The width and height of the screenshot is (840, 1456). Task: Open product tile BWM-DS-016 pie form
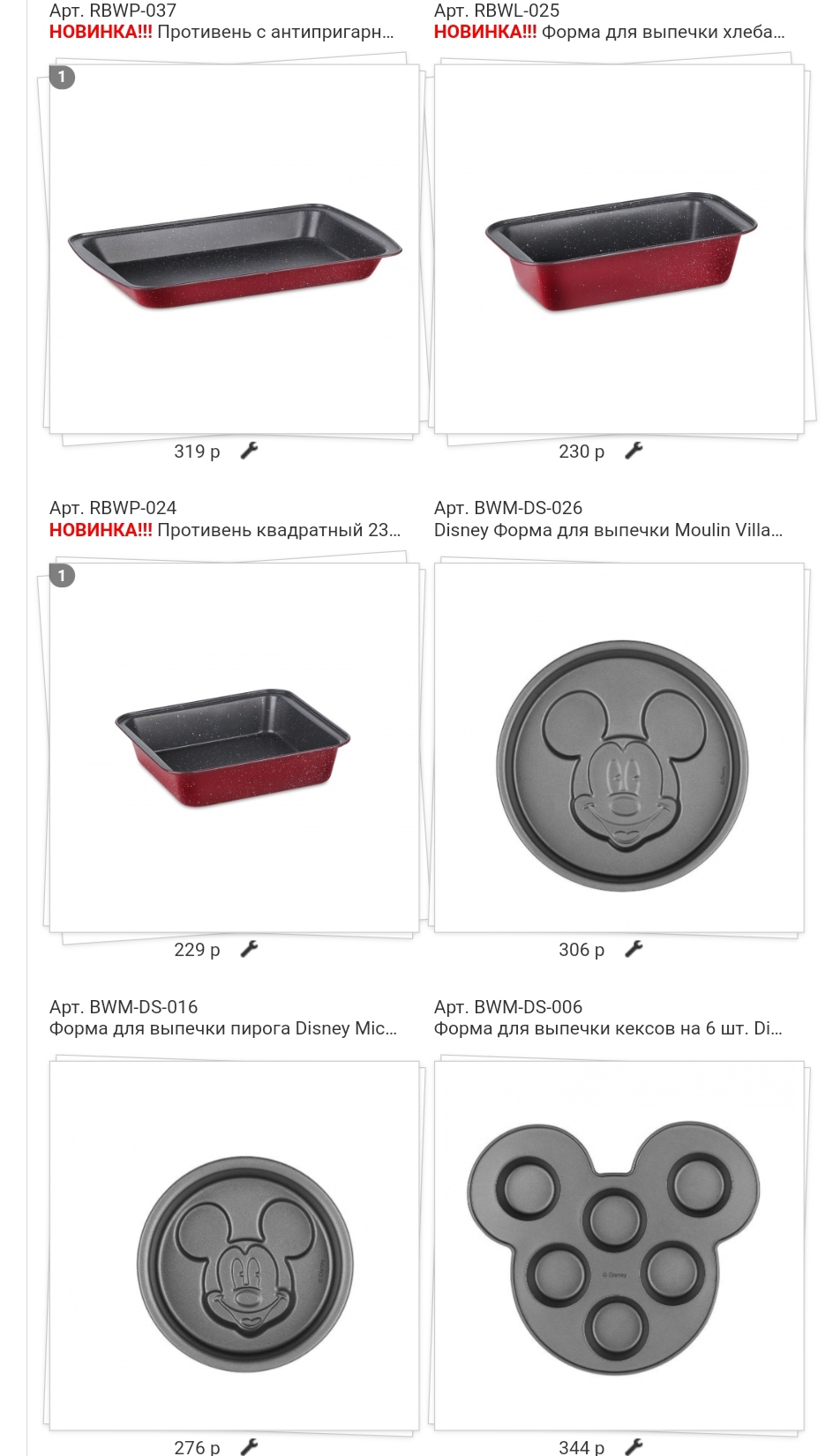234,1245
